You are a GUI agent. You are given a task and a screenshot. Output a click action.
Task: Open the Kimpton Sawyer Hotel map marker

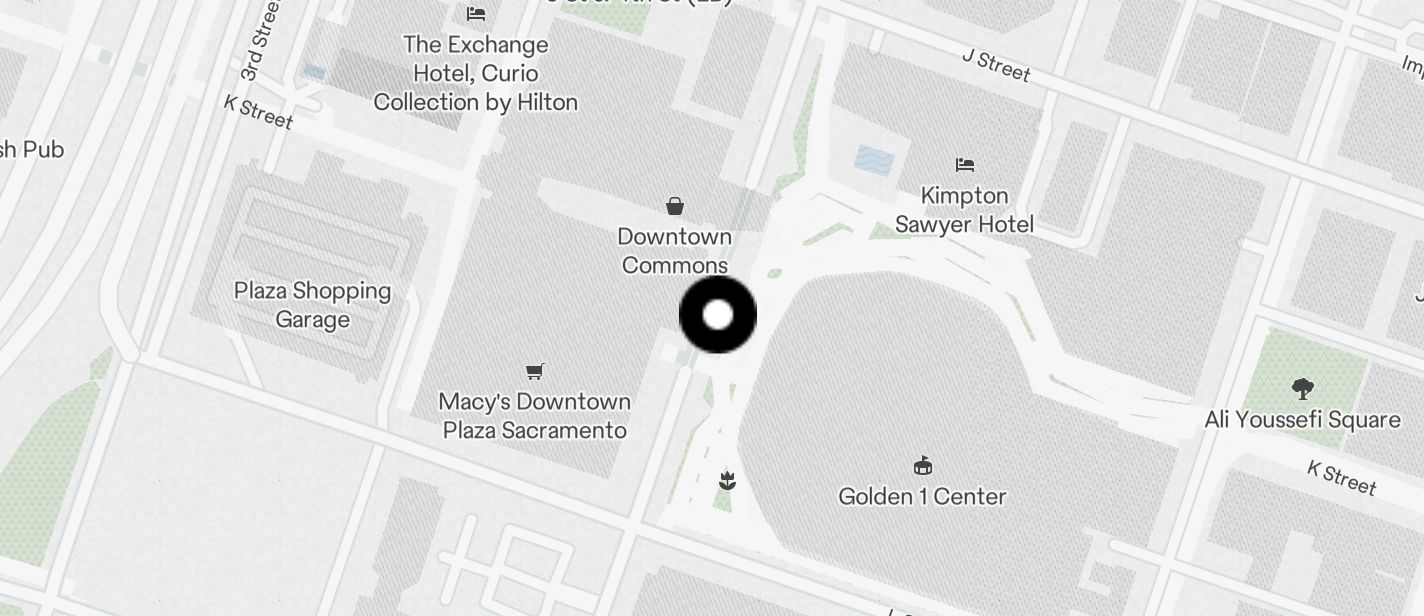coord(965,165)
